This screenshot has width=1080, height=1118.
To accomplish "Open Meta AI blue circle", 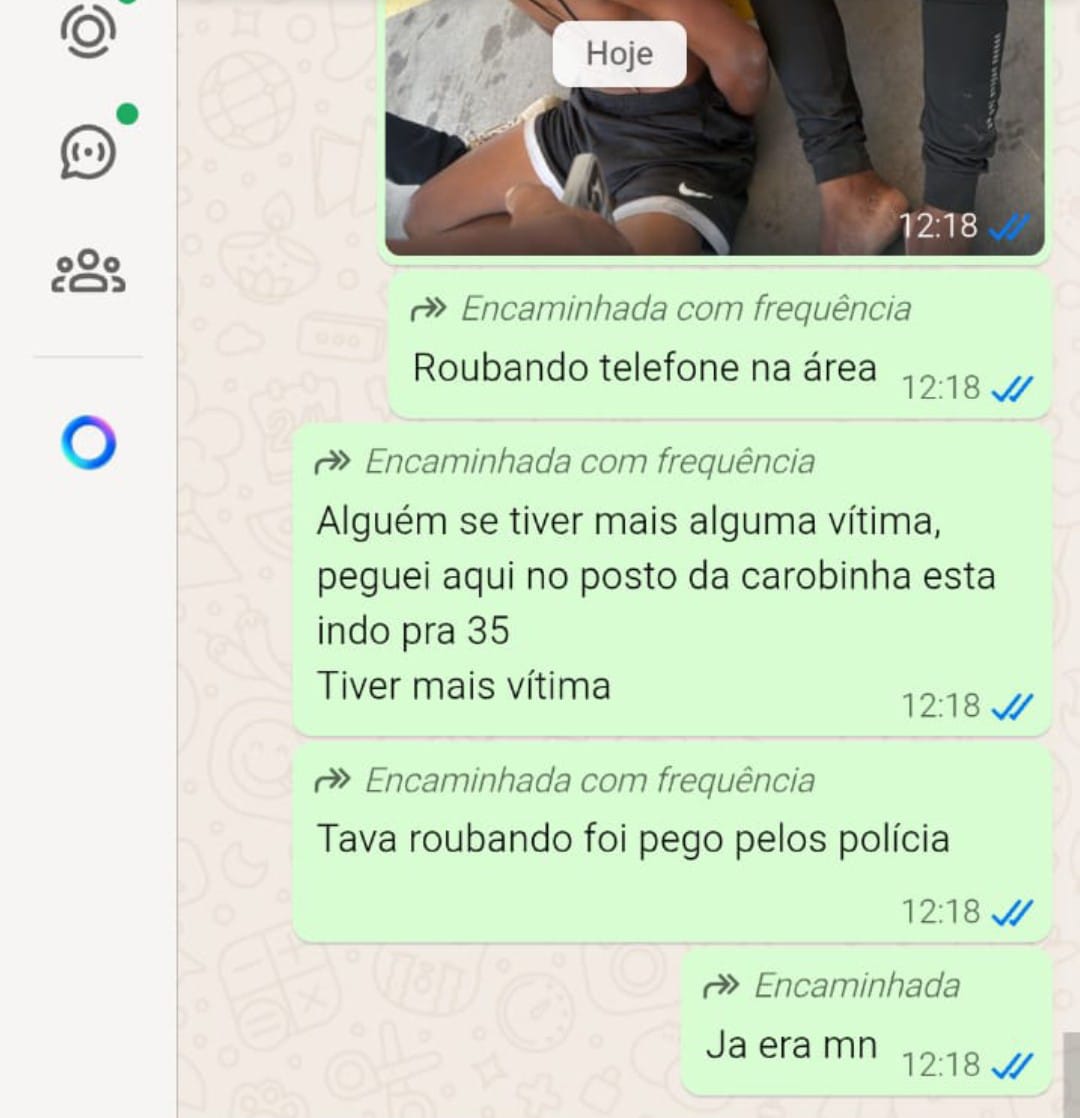I will click(x=88, y=443).
